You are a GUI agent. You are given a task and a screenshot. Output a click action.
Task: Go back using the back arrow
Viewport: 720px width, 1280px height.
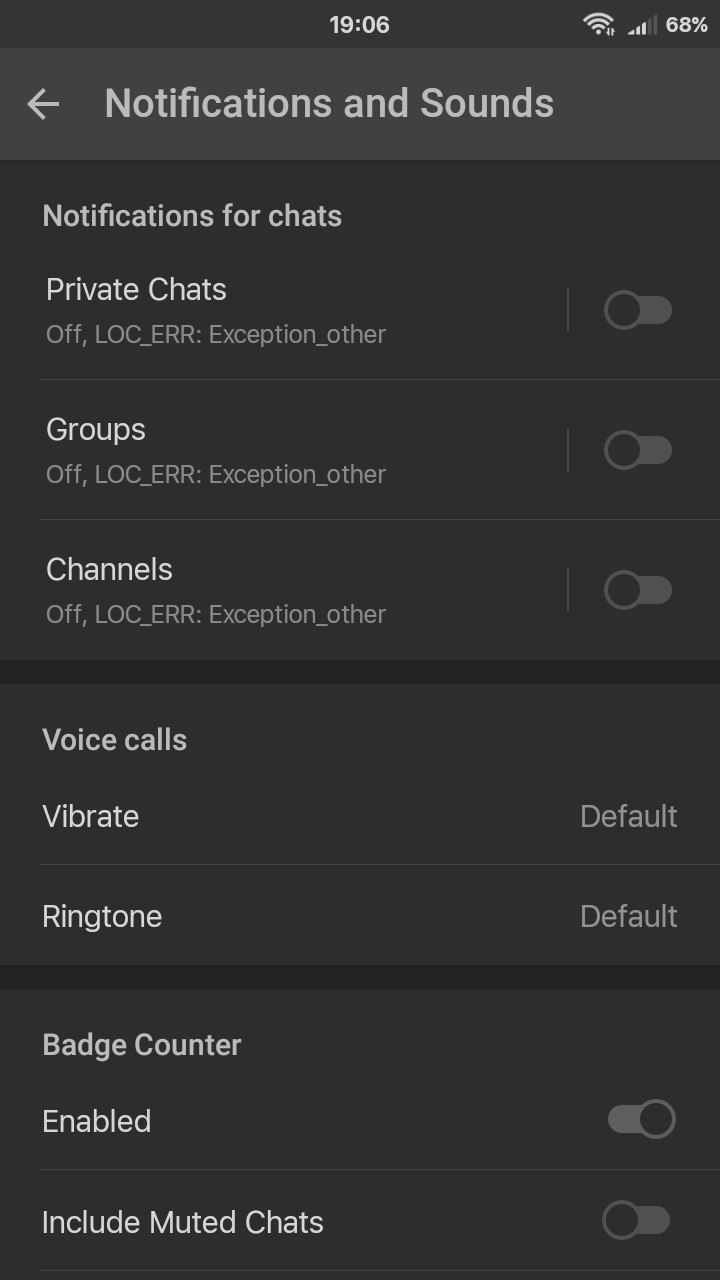click(x=43, y=104)
